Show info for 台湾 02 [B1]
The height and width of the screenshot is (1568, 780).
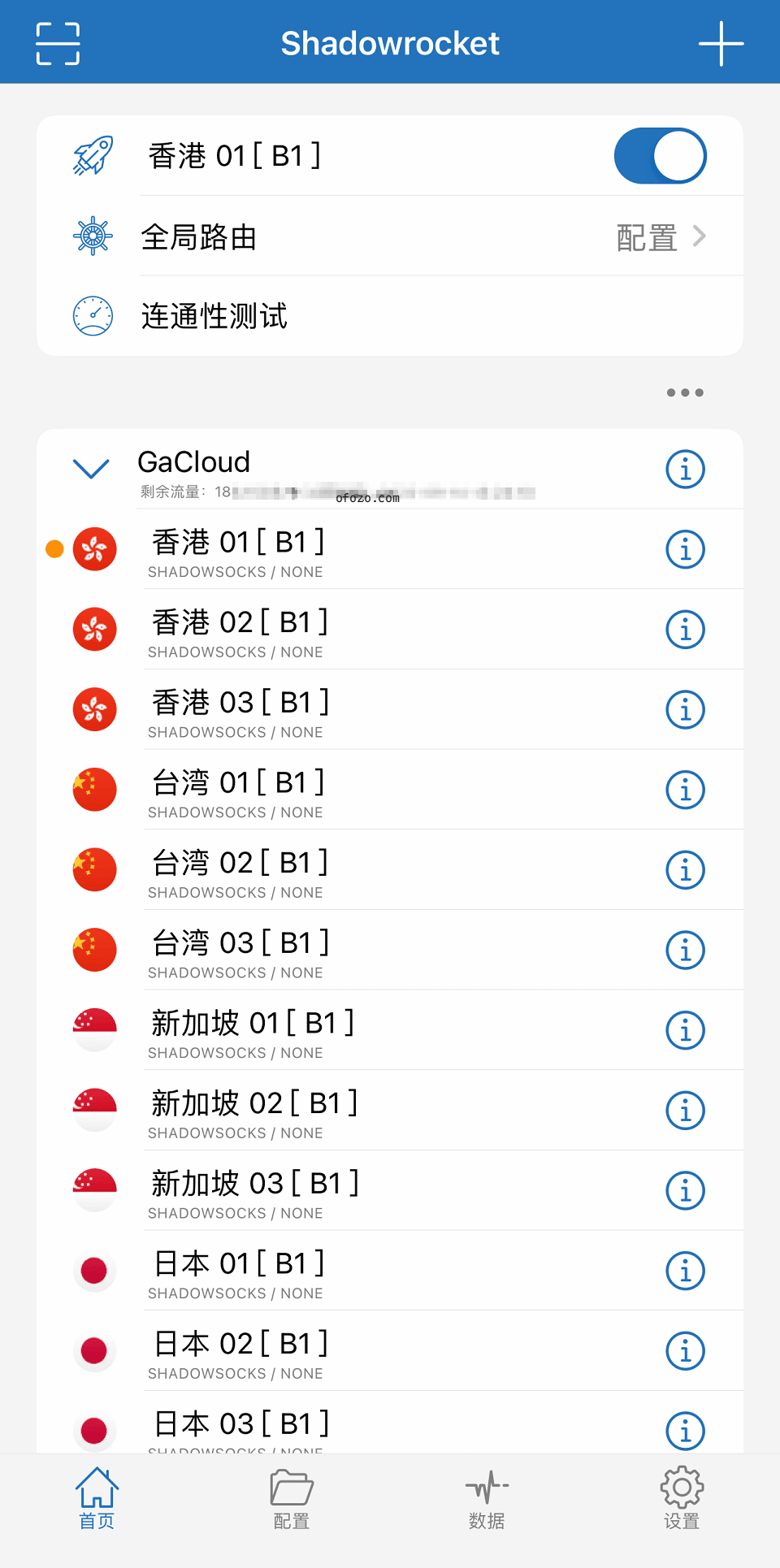coord(685,870)
